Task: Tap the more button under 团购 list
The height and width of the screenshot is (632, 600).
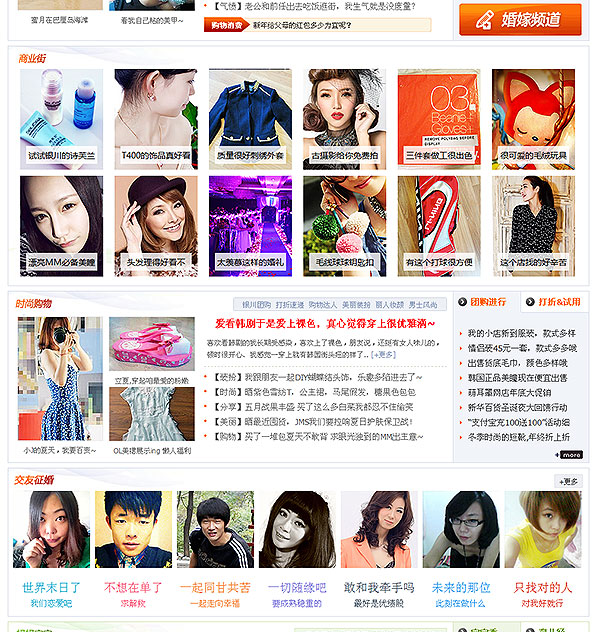Action: [x=569, y=455]
